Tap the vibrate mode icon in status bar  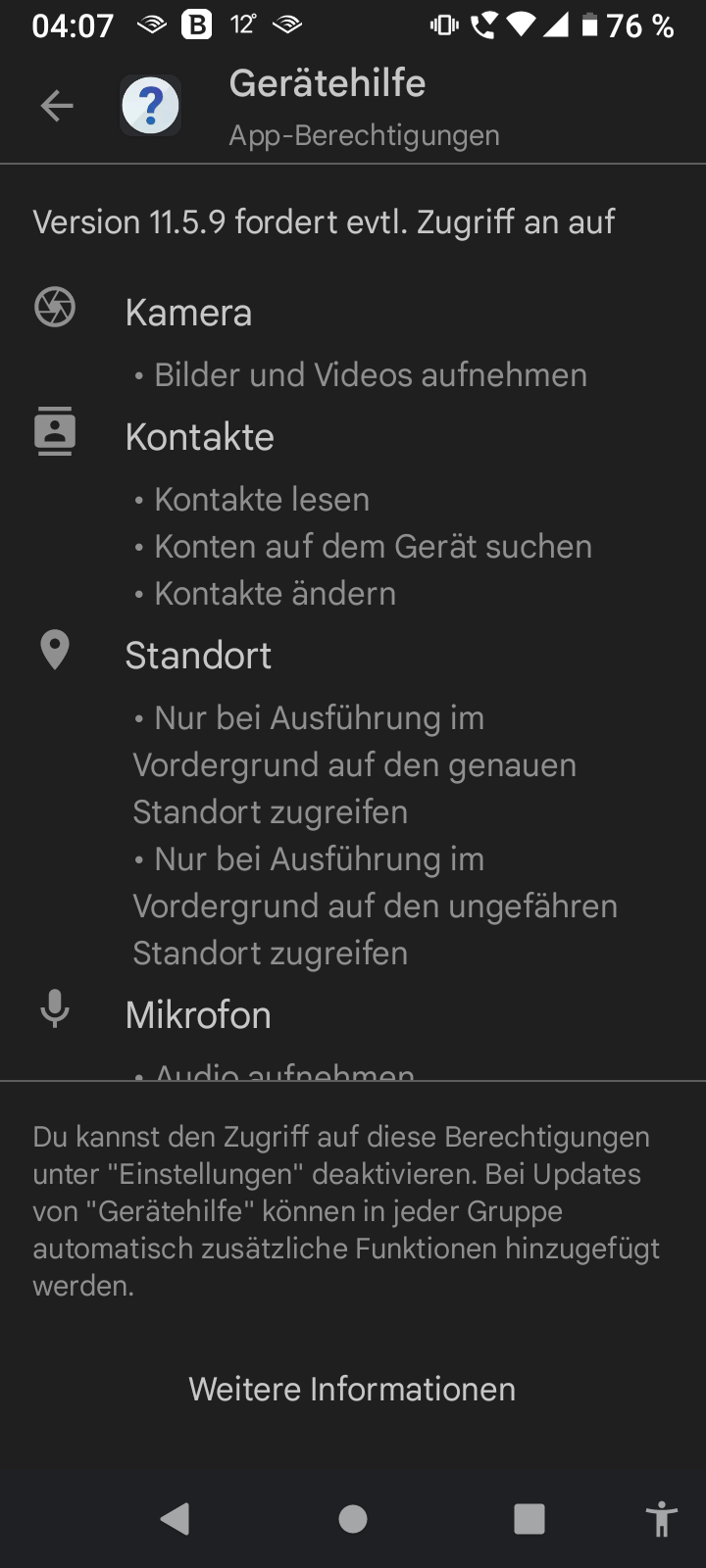(443, 24)
